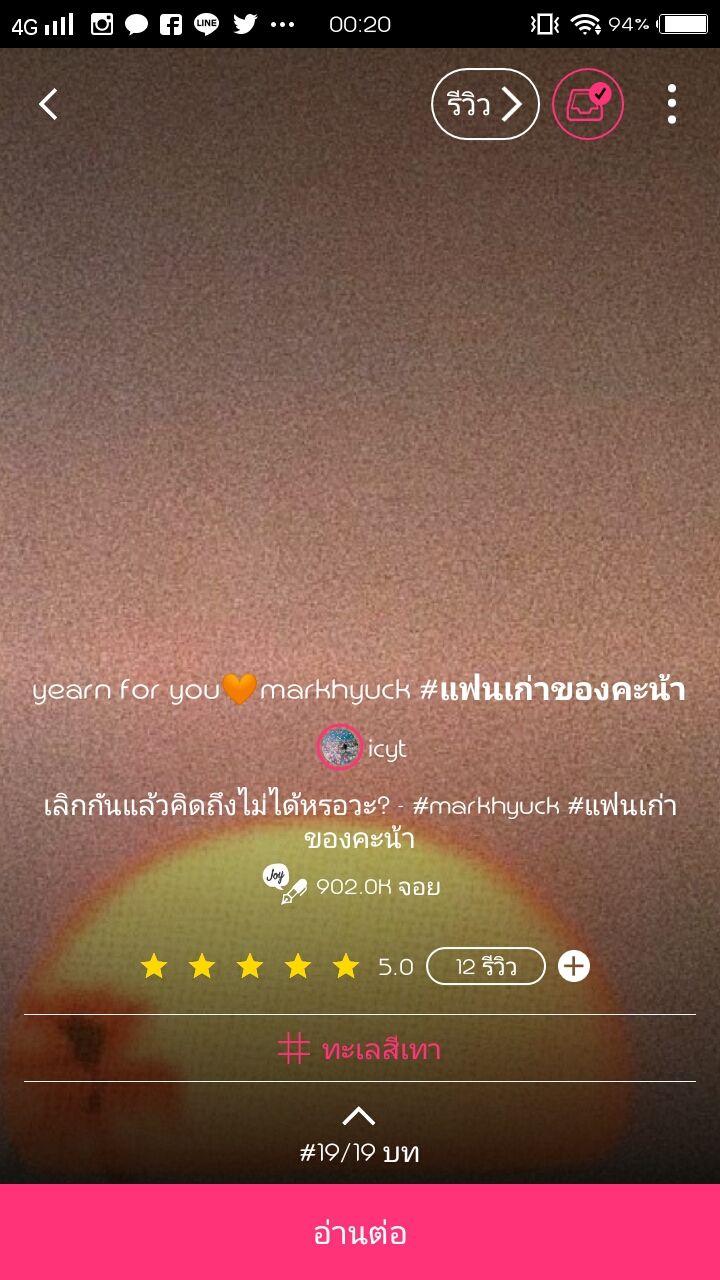The image size is (720, 1280).
Task: Open the three-dot overflow menu
Action: pos(672,104)
